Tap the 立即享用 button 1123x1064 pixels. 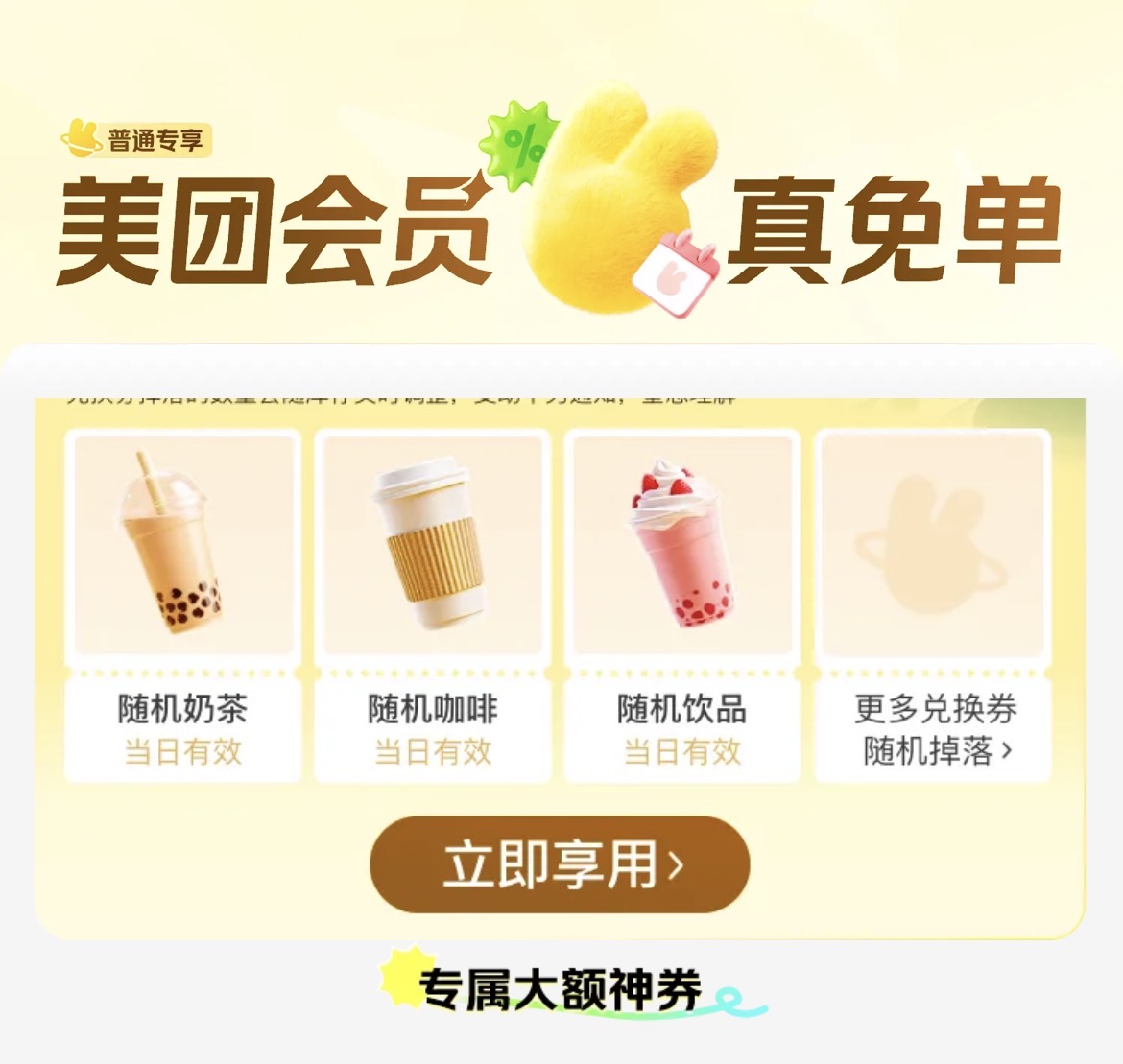(560, 864)
